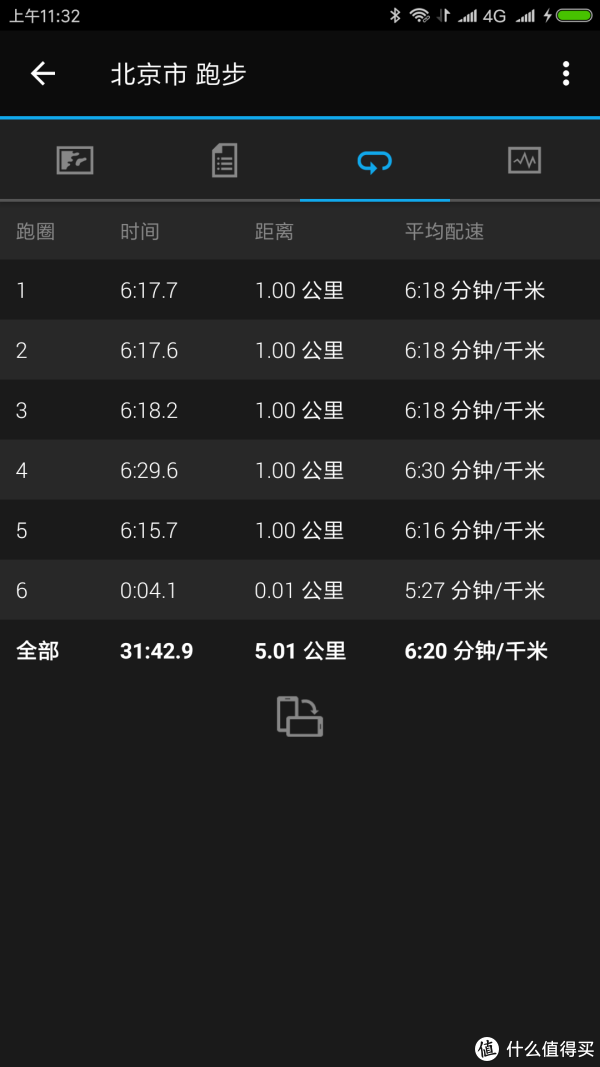Open the charts graph tab
Image resolution: width=600 pixels, height=1067 pixels.
pyautogui.click(x=524, y=161)
